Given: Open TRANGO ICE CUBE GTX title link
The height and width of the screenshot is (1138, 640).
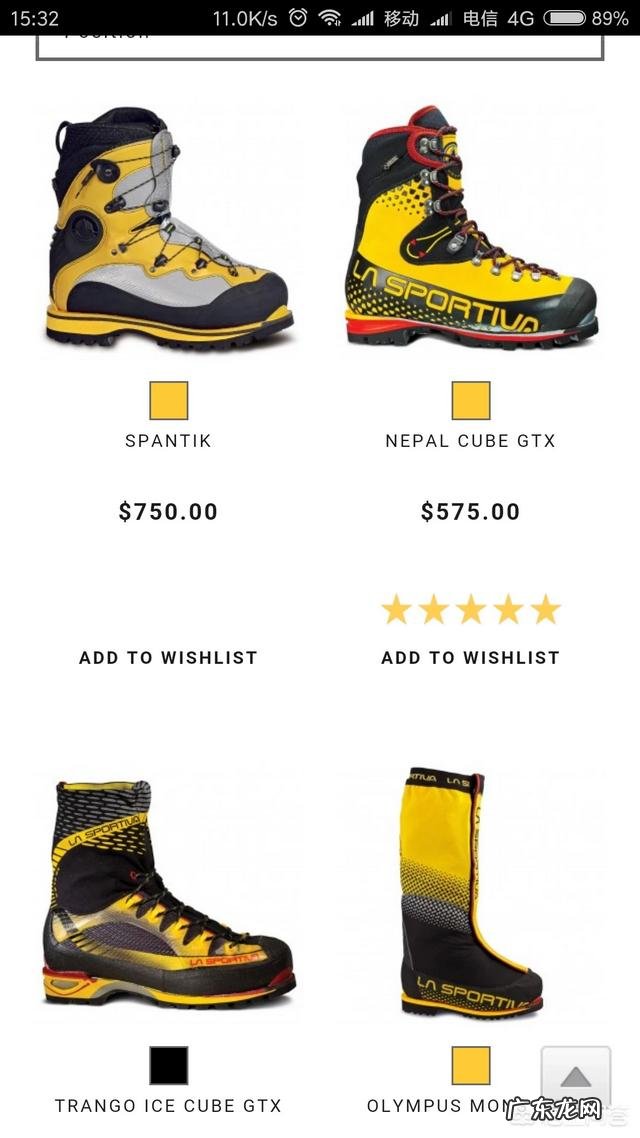Looking at the screenshot, I should click(169, 1106).
